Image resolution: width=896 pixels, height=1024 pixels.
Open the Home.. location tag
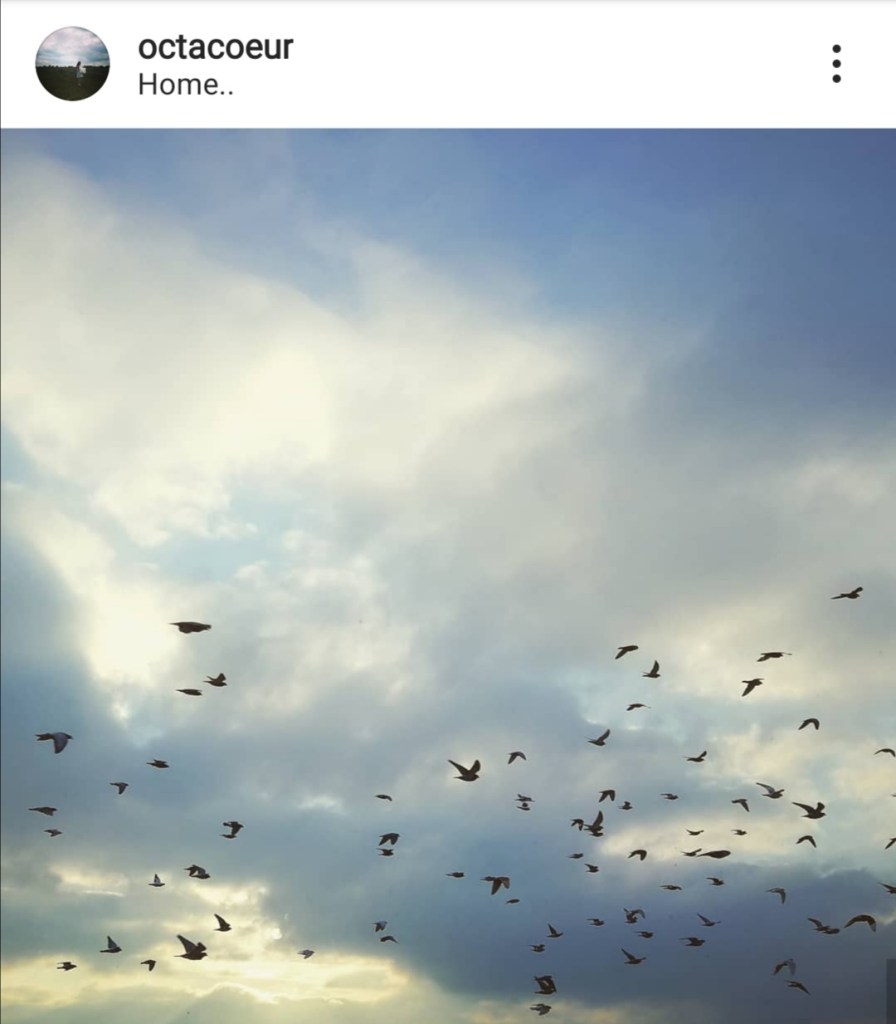pyautogui.click(x=186, y=86)
